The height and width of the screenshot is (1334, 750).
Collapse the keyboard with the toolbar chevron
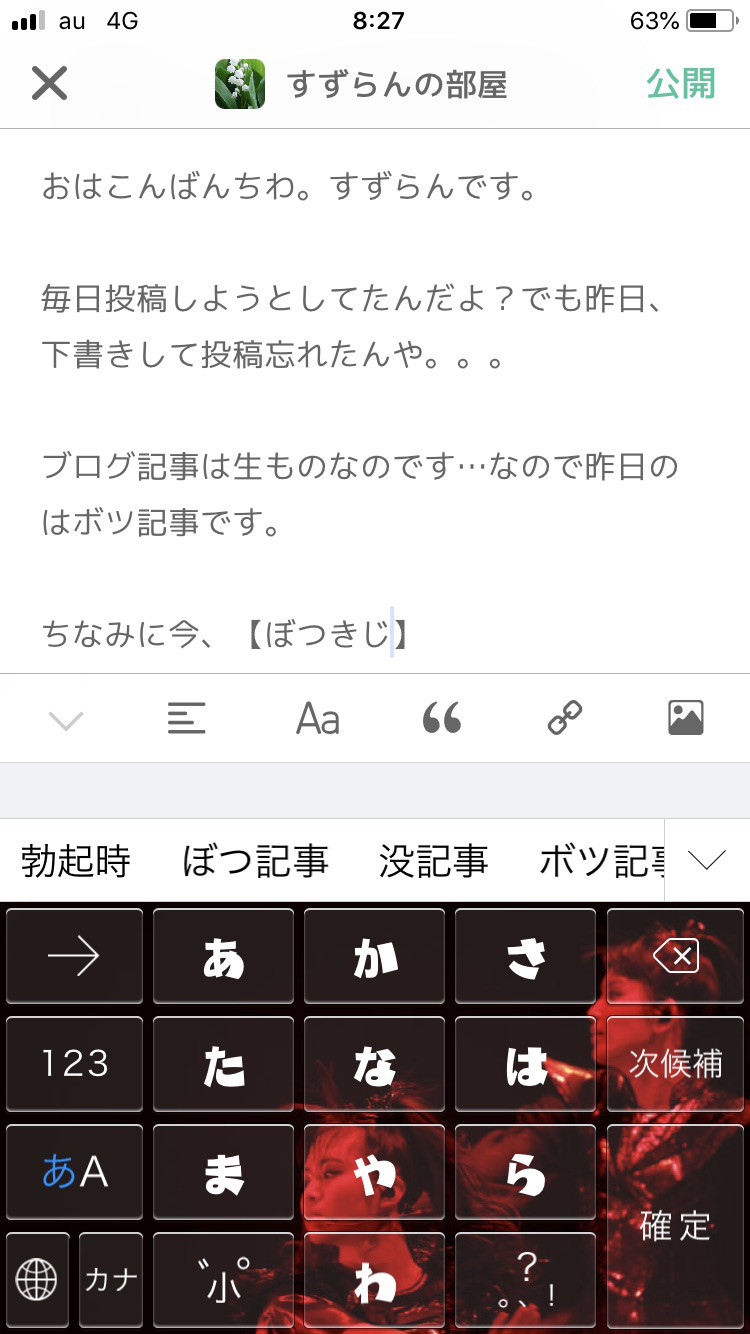point(66,719)
